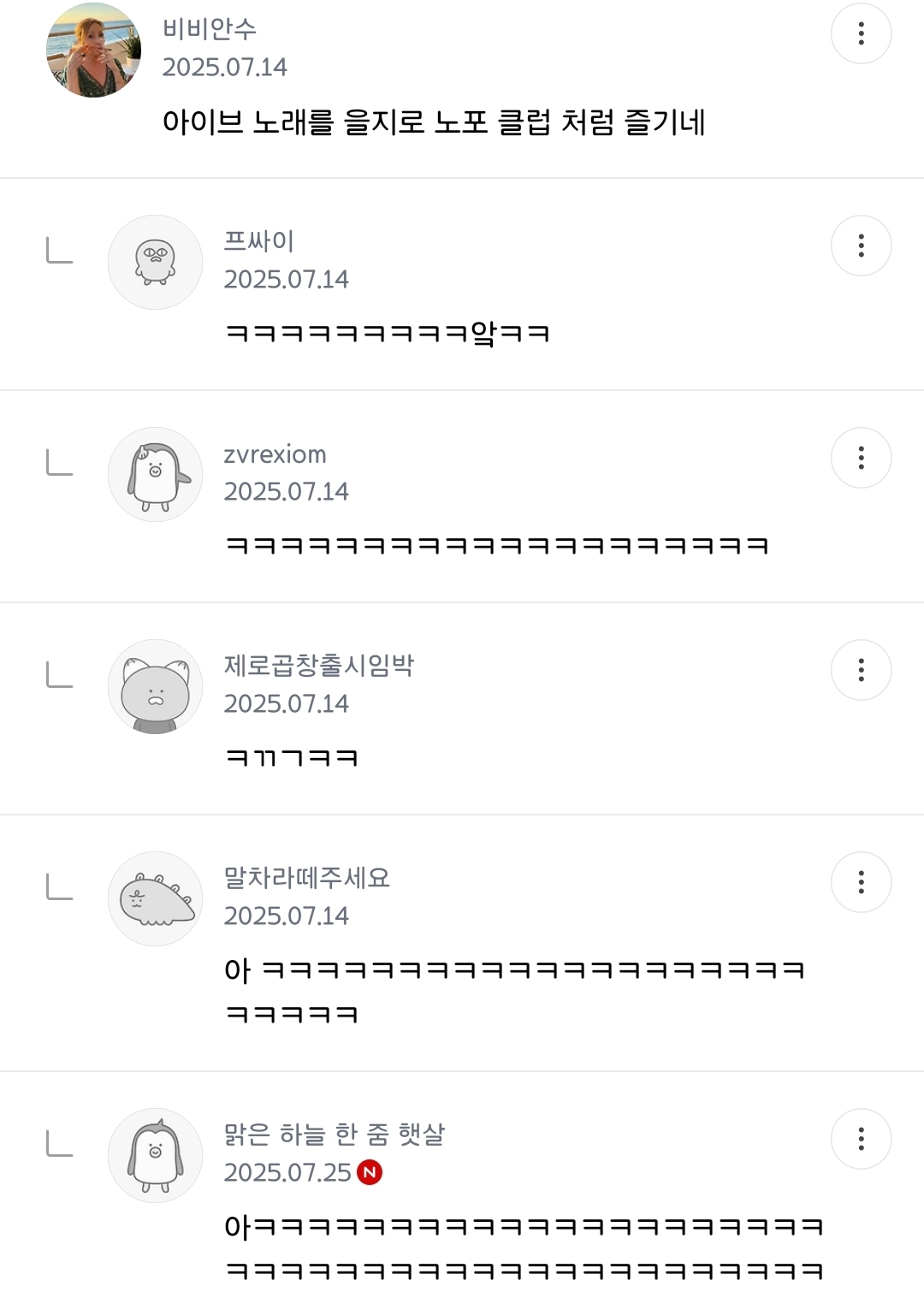Open 말차라떼주세요's profile avatar
The width and height of the screenshot is (924, 1292).
155,898
